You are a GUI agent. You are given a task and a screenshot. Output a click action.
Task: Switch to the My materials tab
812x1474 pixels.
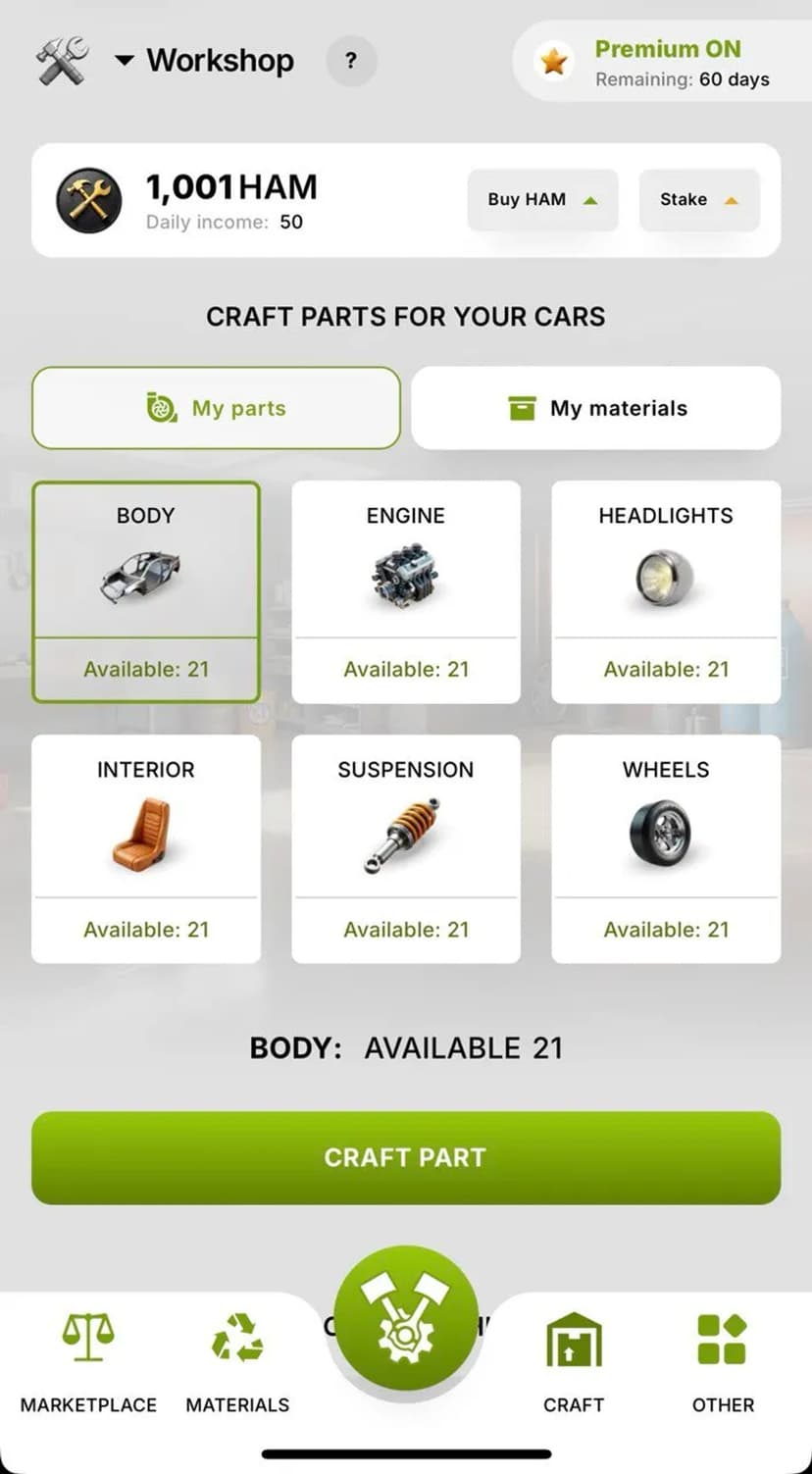point(596,408)
